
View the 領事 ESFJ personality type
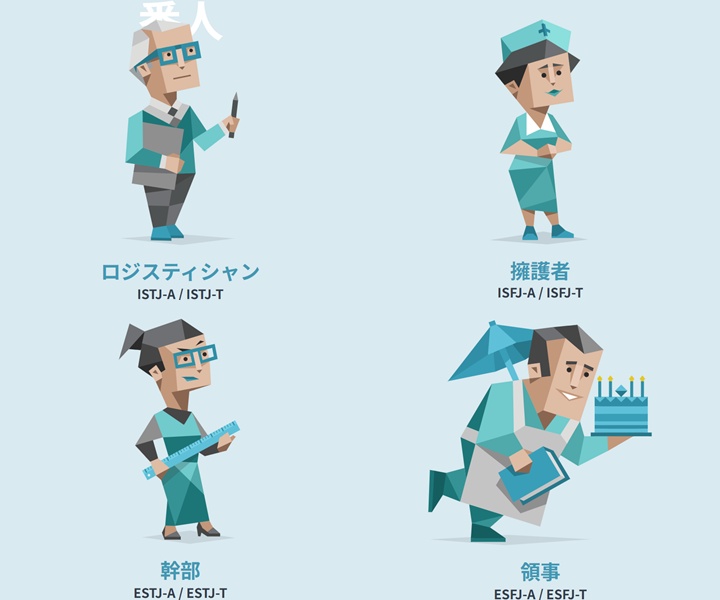coord(540,572)
